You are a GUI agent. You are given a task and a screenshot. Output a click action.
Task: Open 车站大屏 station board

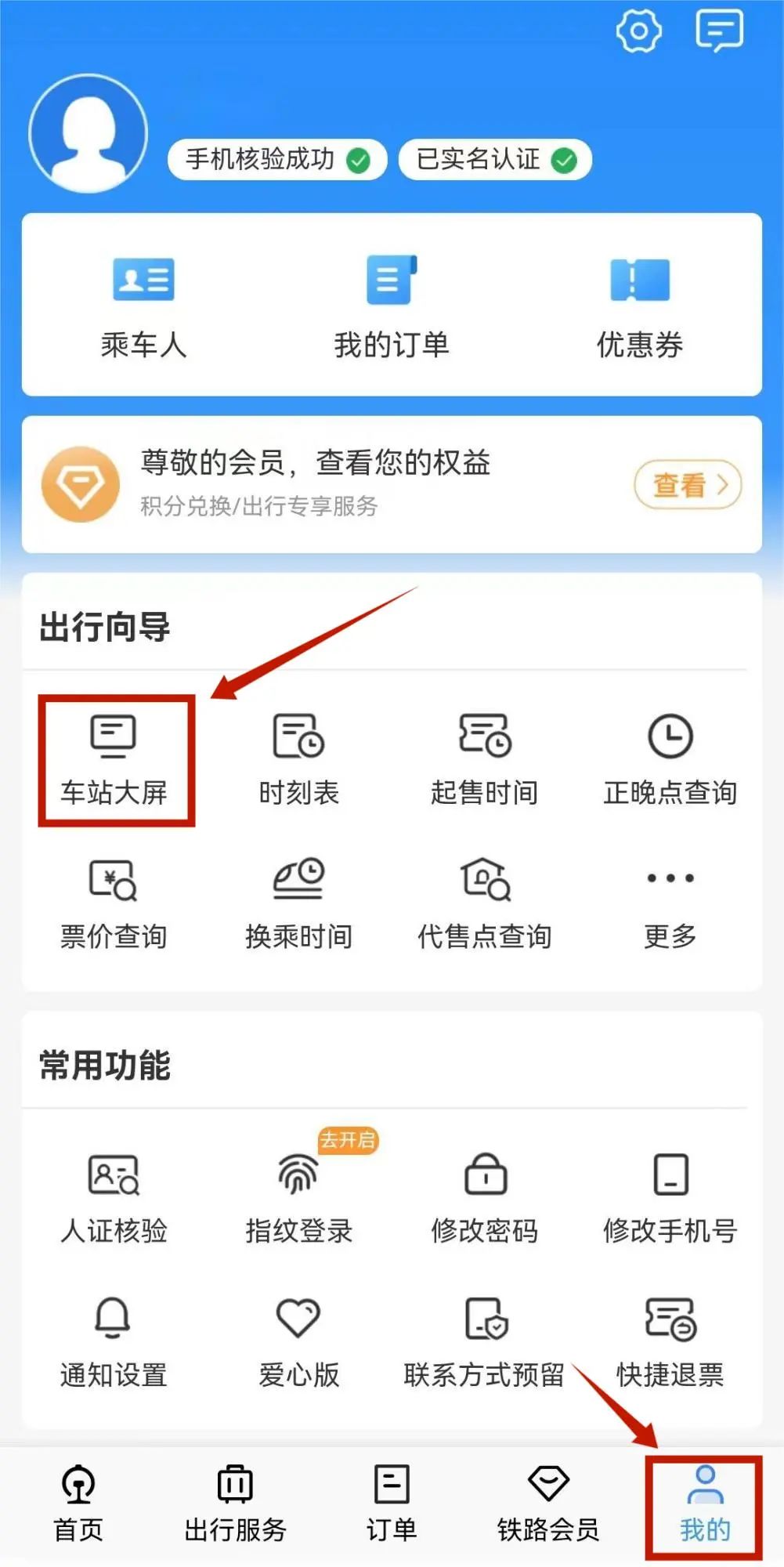coord(114,759)
